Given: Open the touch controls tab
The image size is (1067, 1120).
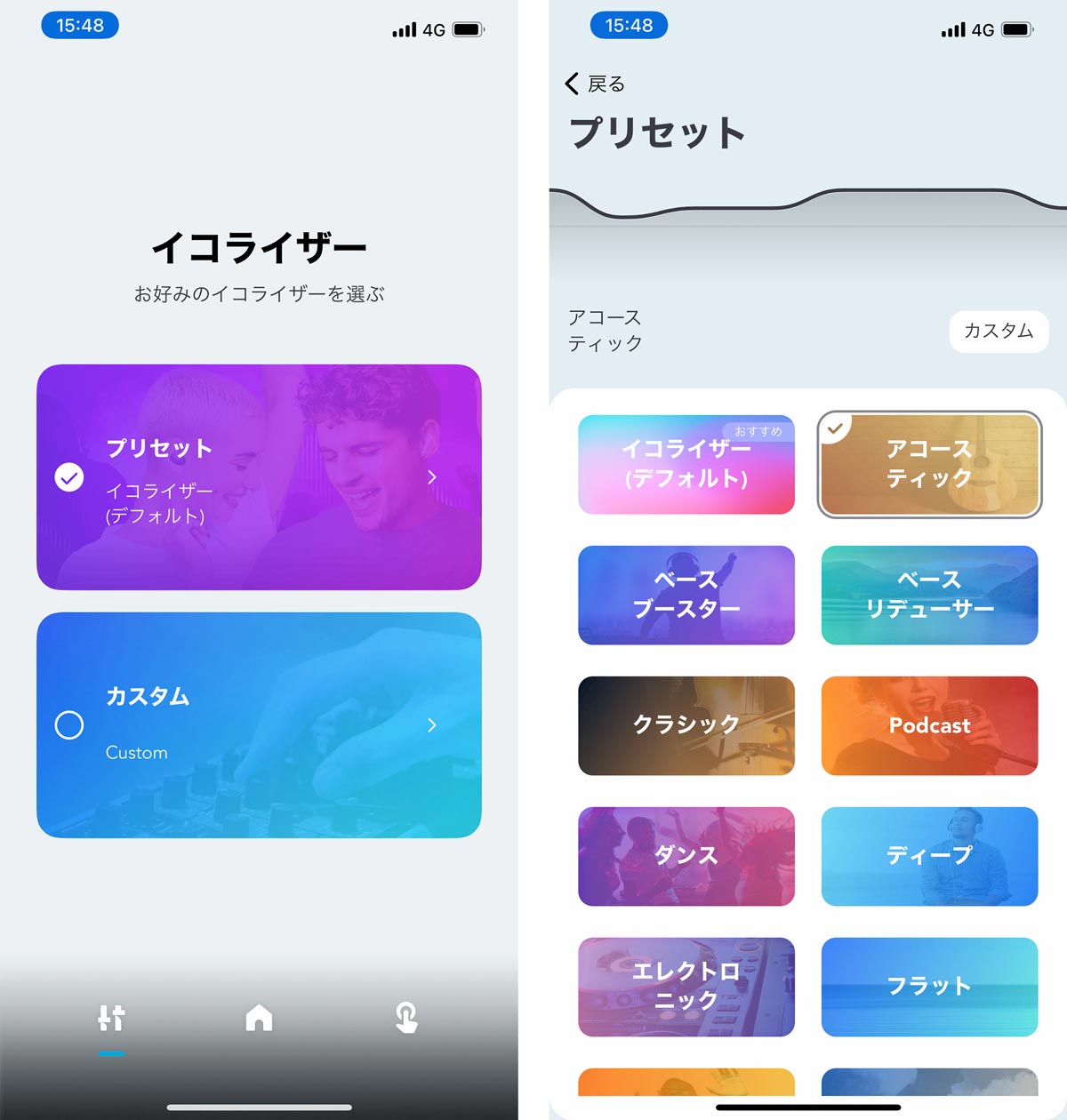Looking at the screenshot, I should [x=406, y=1018].
